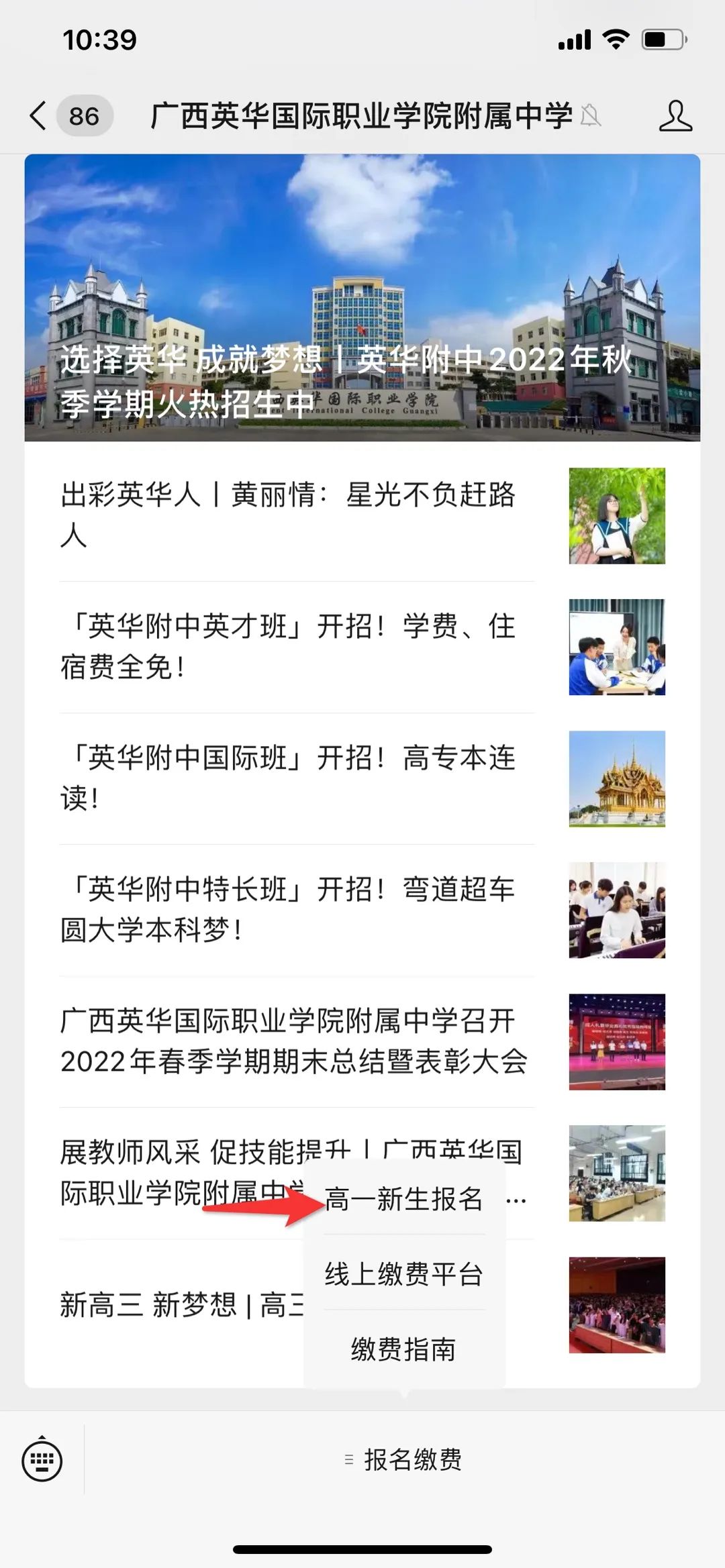The height and width of the screenshot is (1568, 725).
Task: Open the 2022 autumn enrollment banner article
Action: pyautogui.click(x=362, y=299)
